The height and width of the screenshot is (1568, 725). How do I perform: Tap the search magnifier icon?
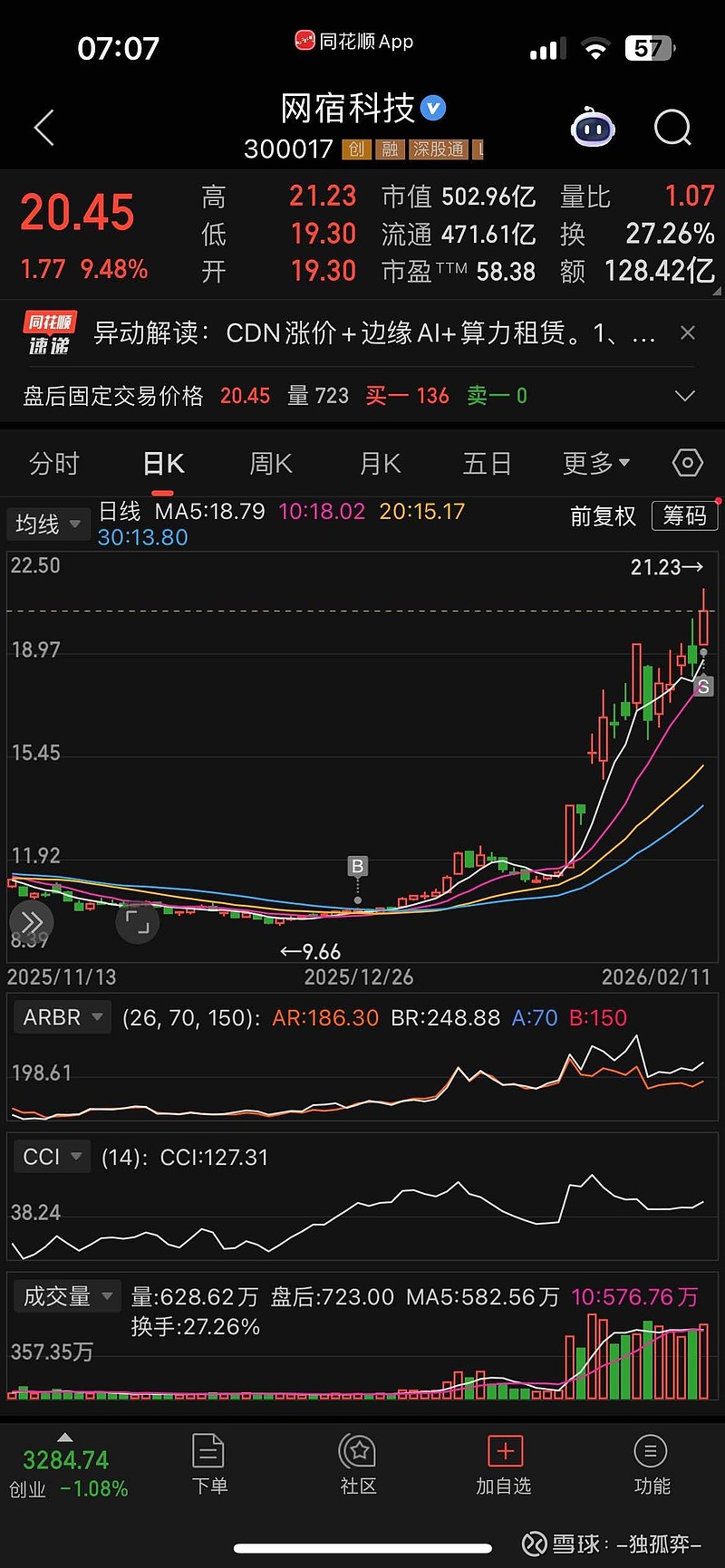672,128
